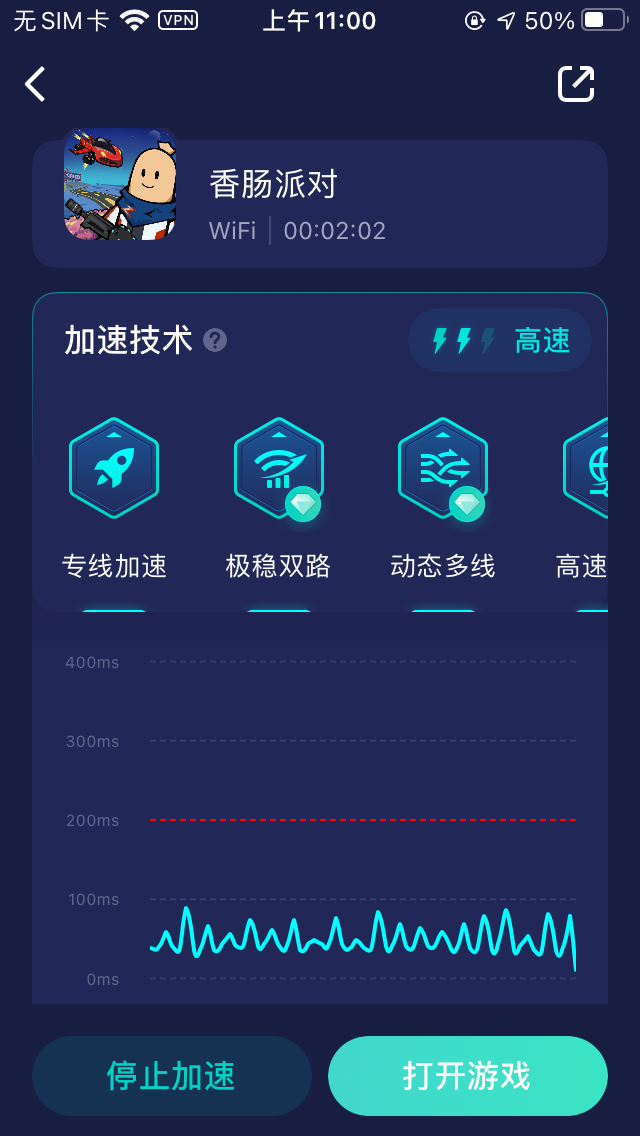Go back using the top-left arrow

coord(35,84)
